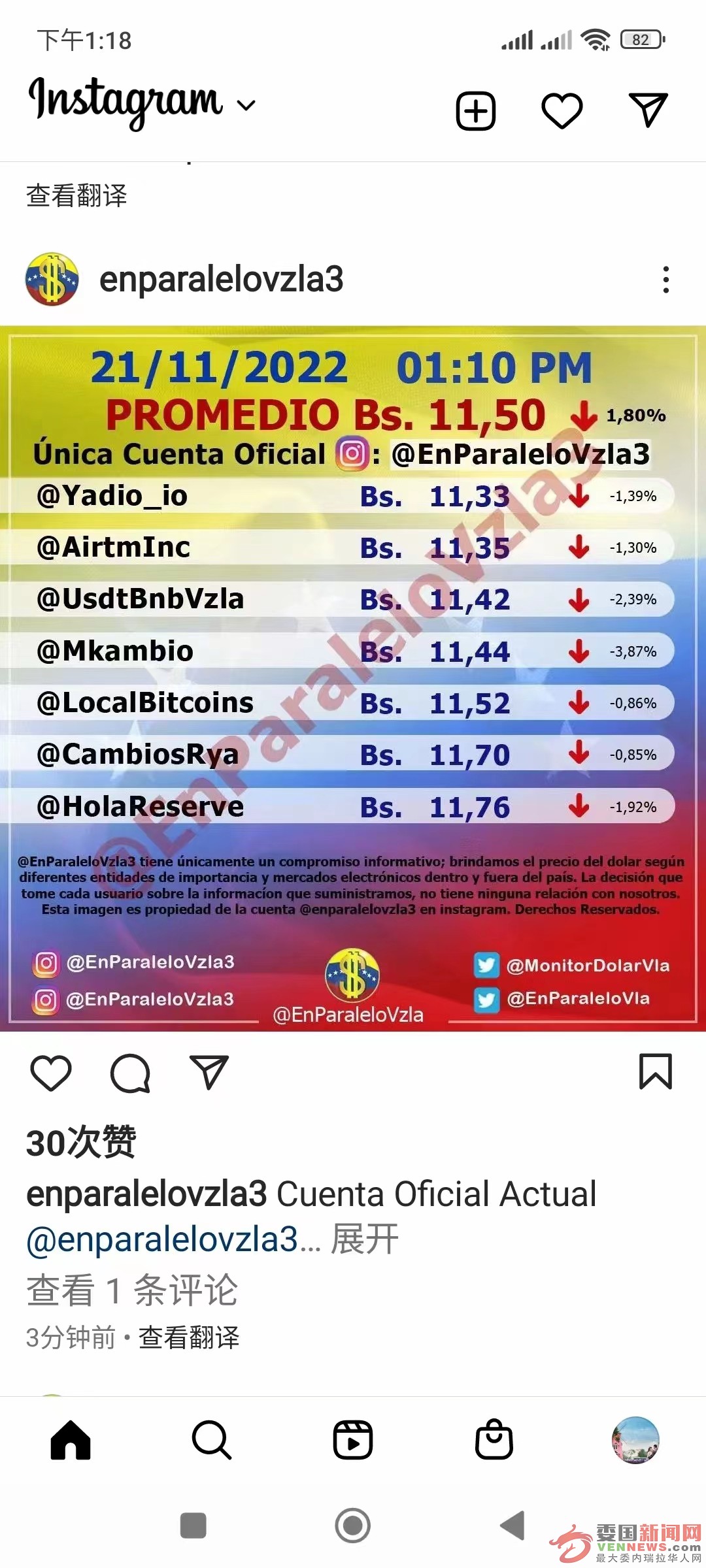Image resolution: width=706 pixels, height=1568 pixels.
Task: Go back with system back button
Action: [513, 1526]
